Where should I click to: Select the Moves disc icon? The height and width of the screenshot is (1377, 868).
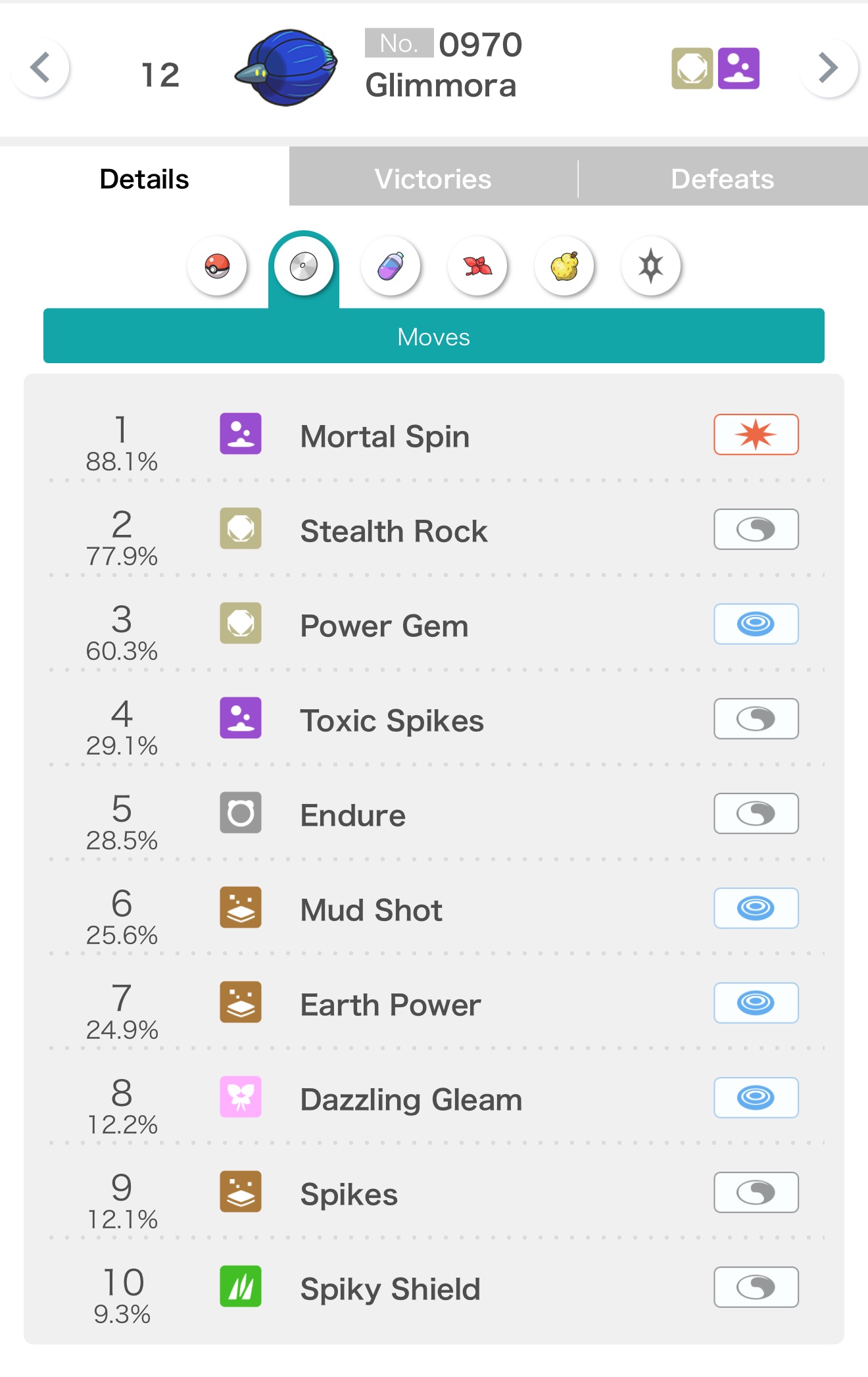pos(304,266)
